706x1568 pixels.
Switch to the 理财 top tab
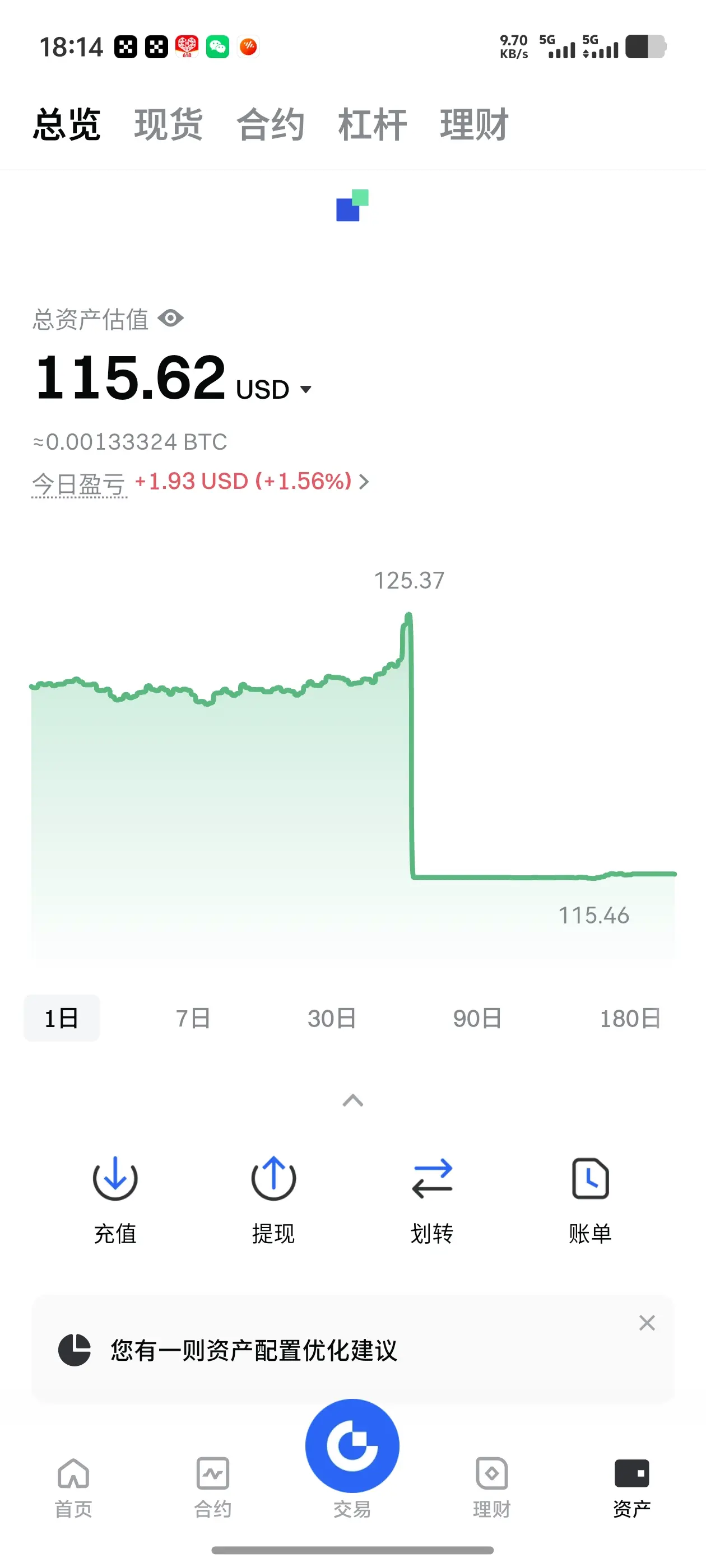pyautogui.click(x=474, y=125)
